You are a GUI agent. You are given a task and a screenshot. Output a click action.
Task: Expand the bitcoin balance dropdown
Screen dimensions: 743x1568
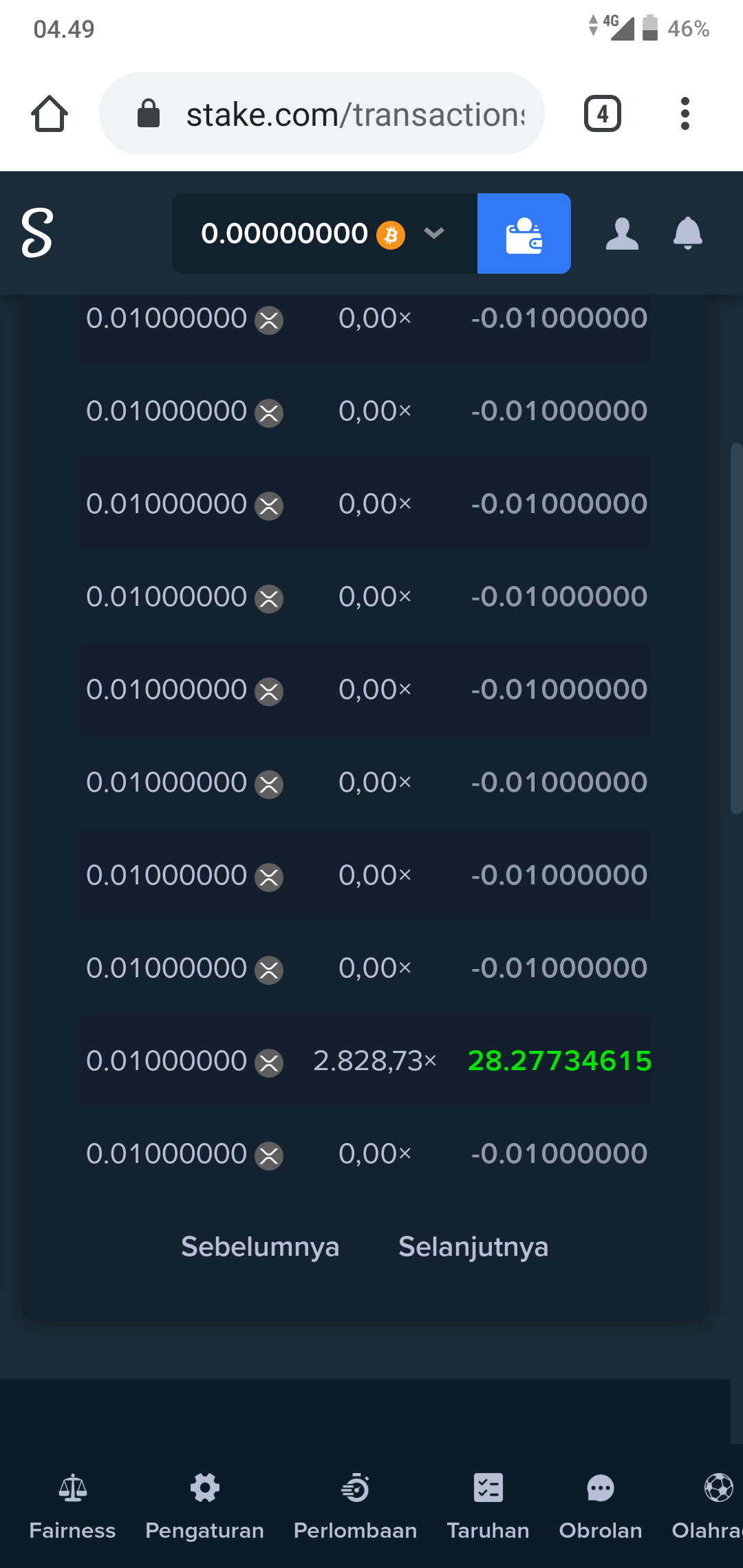[325, 233]
